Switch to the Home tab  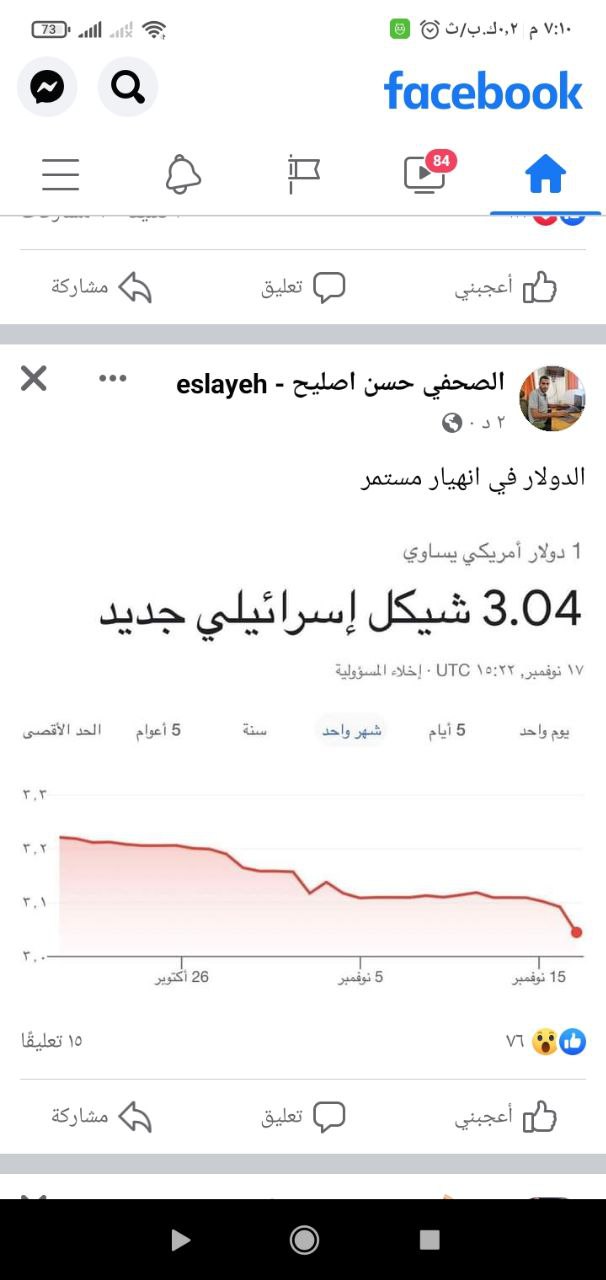point(545,175)
